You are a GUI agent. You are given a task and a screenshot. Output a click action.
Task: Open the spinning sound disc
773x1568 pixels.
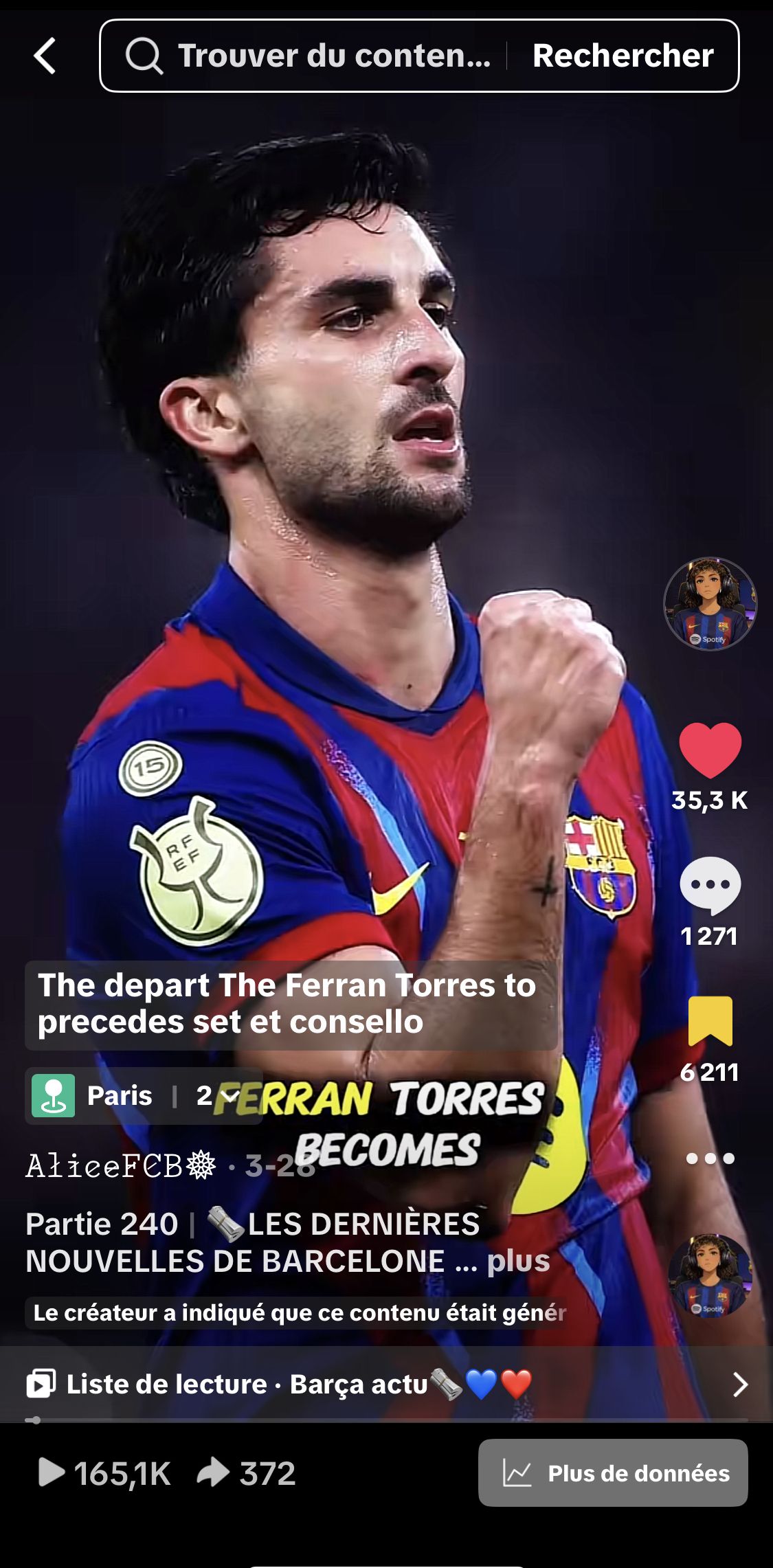pyautogui.click(x=710, y=1275)
